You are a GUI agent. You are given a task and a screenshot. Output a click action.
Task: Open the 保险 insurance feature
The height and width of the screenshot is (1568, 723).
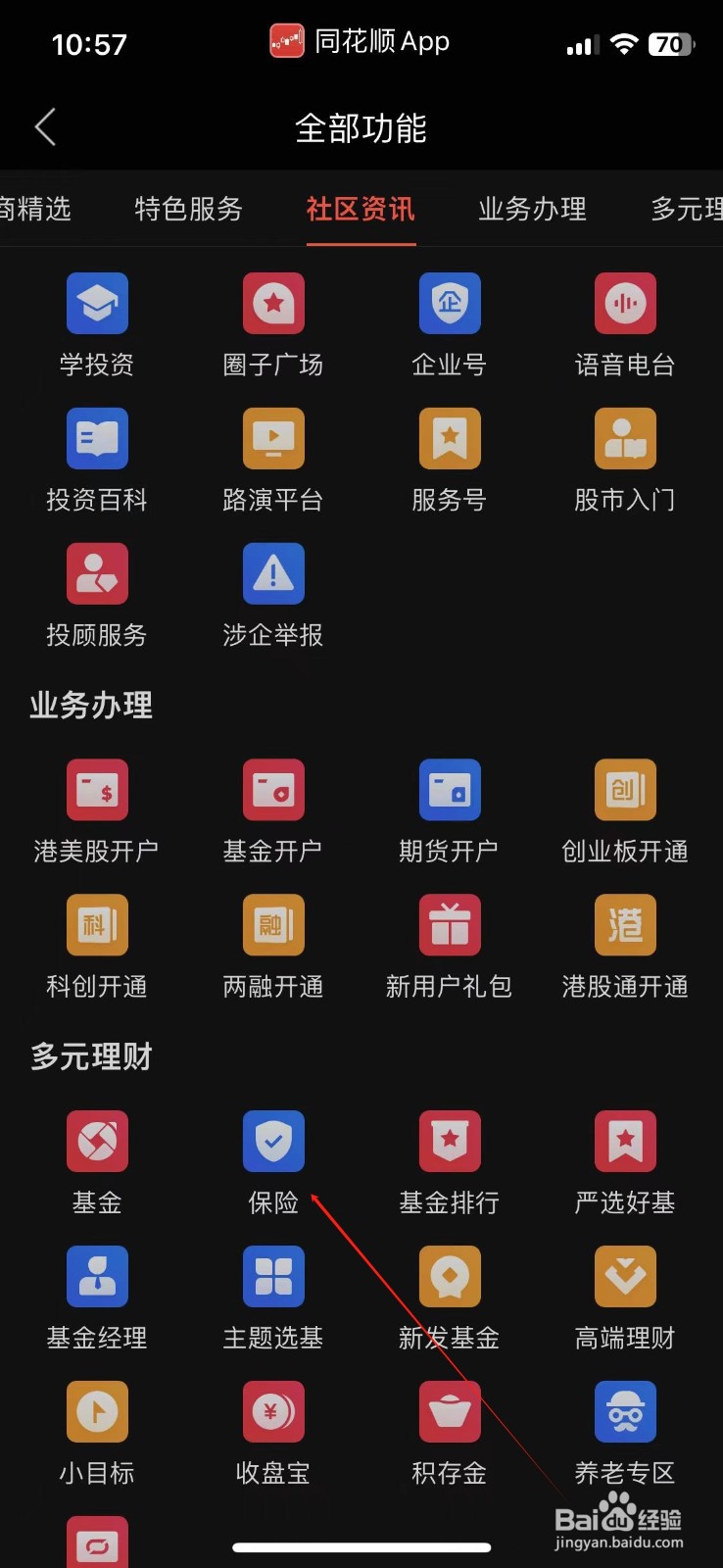(x=273, y=1161)
